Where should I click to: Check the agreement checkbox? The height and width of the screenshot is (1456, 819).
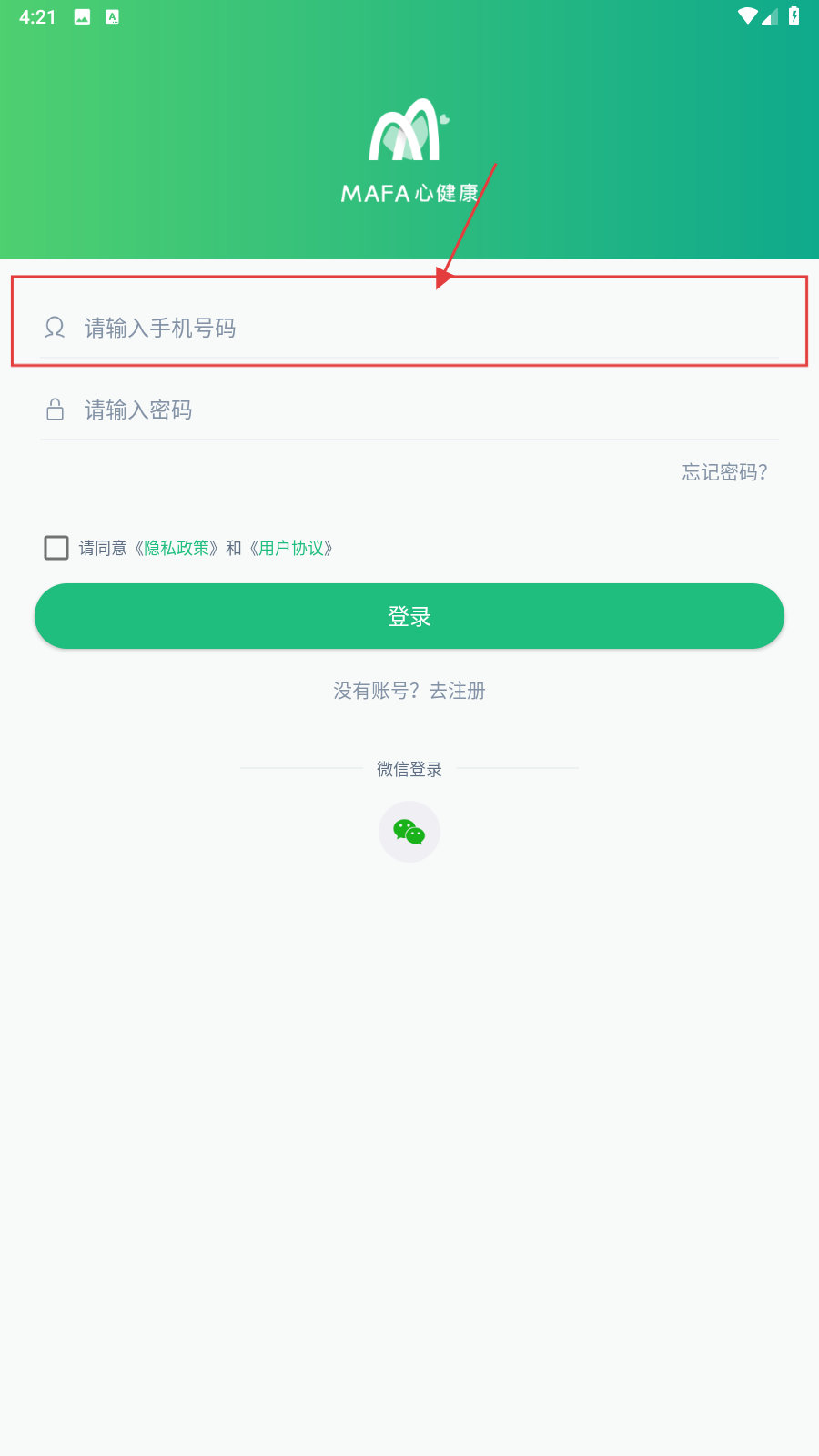click(x=56, y=548)
